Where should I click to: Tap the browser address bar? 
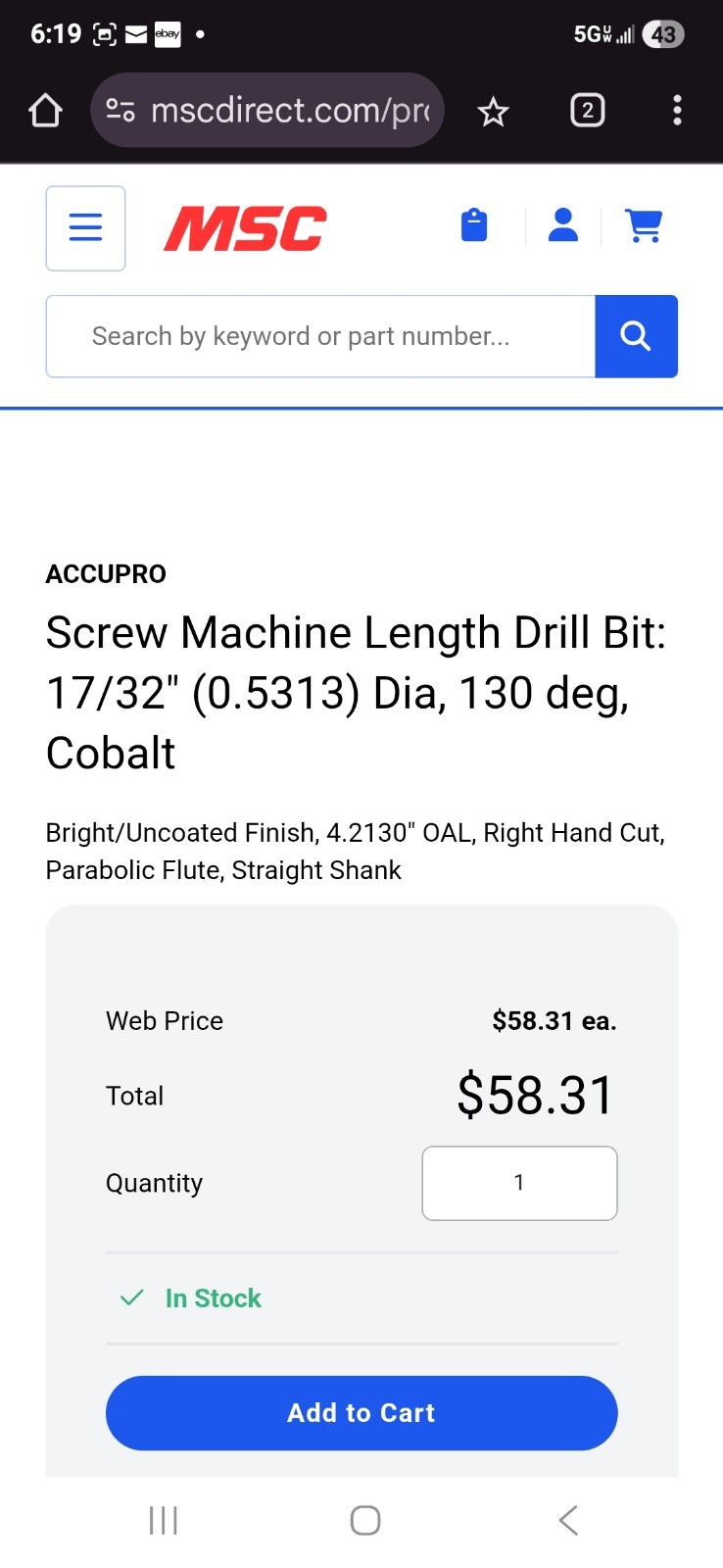pos(266,111)
